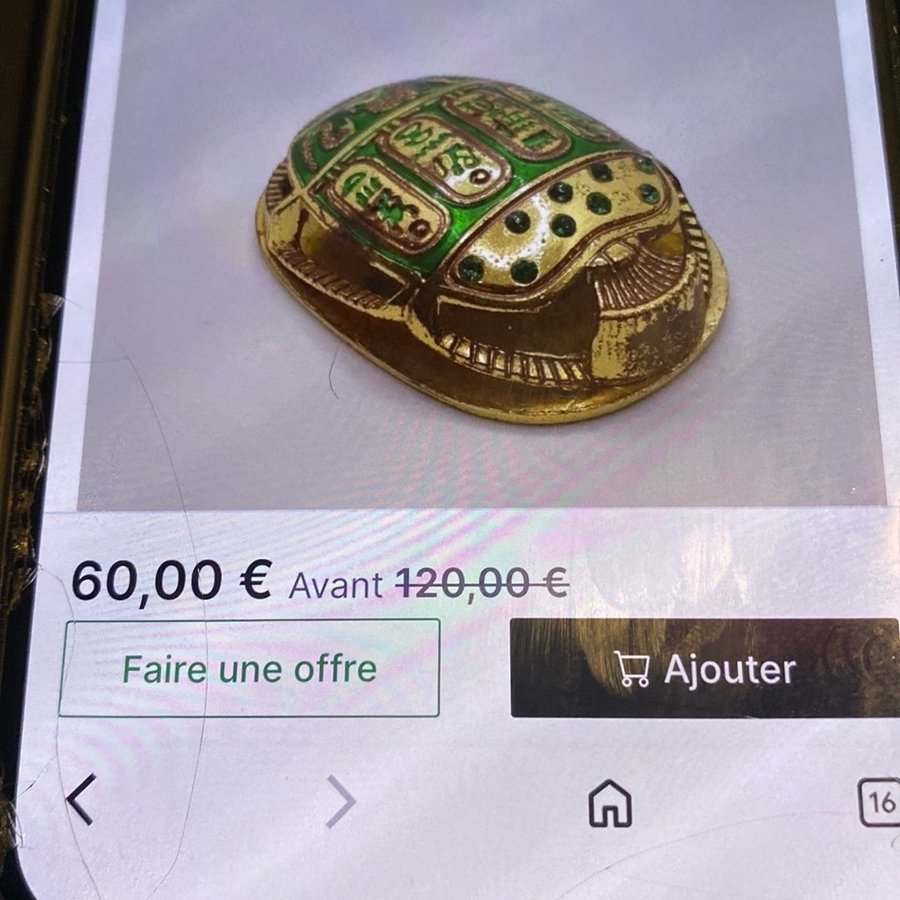Viewport: 900px width, 900px height.
Task: Open the tab switcher showing 16 tabs
Action: [879, 802]
